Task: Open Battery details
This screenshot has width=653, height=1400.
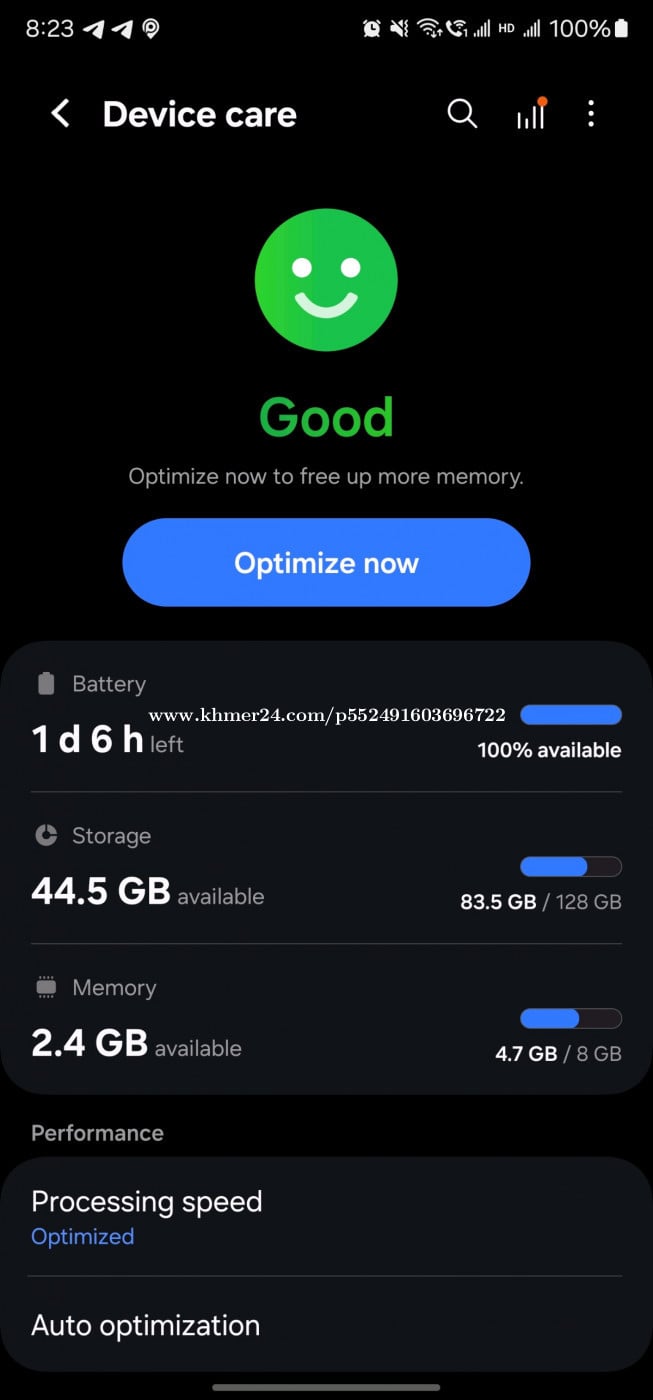Action: coord(326,718)
